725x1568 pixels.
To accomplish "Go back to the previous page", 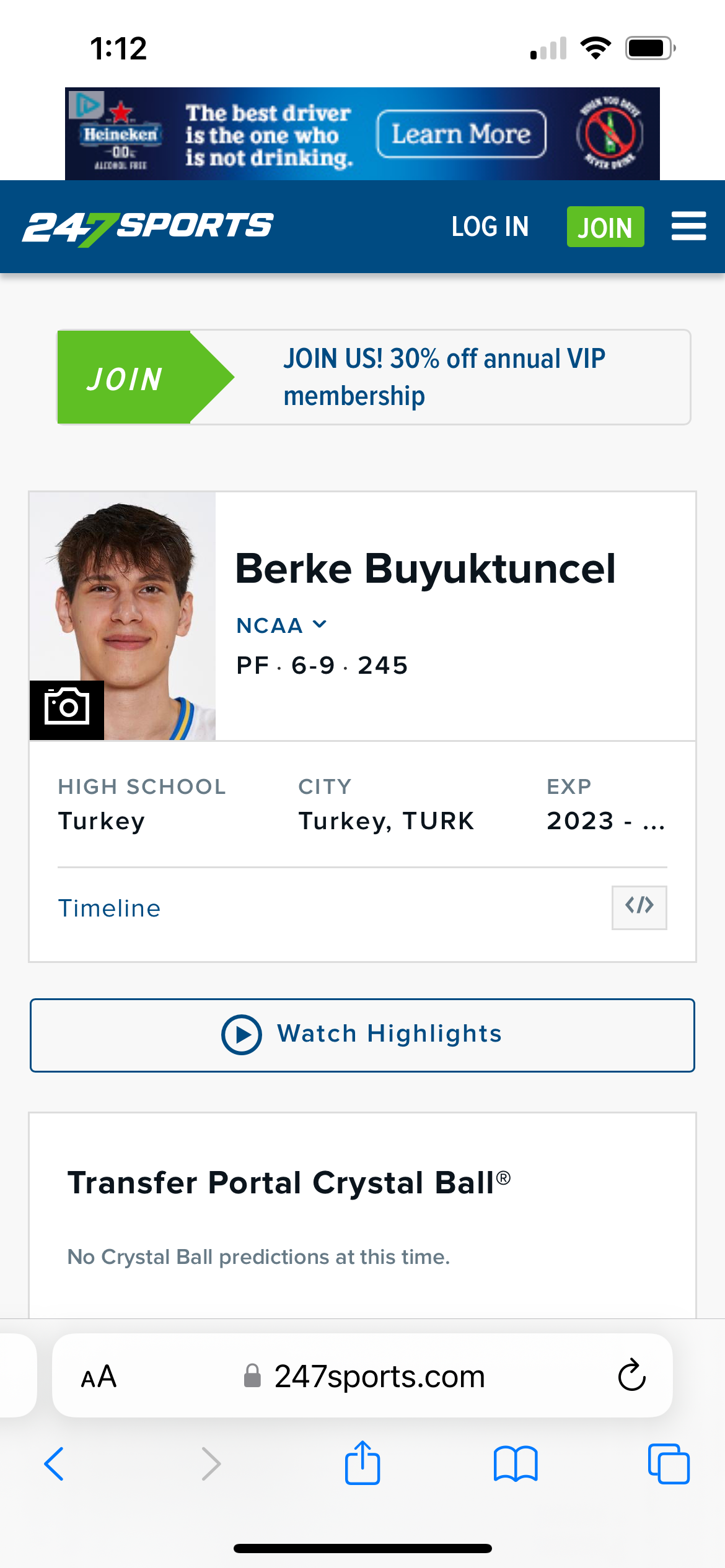I will (x=55, y=1464).
